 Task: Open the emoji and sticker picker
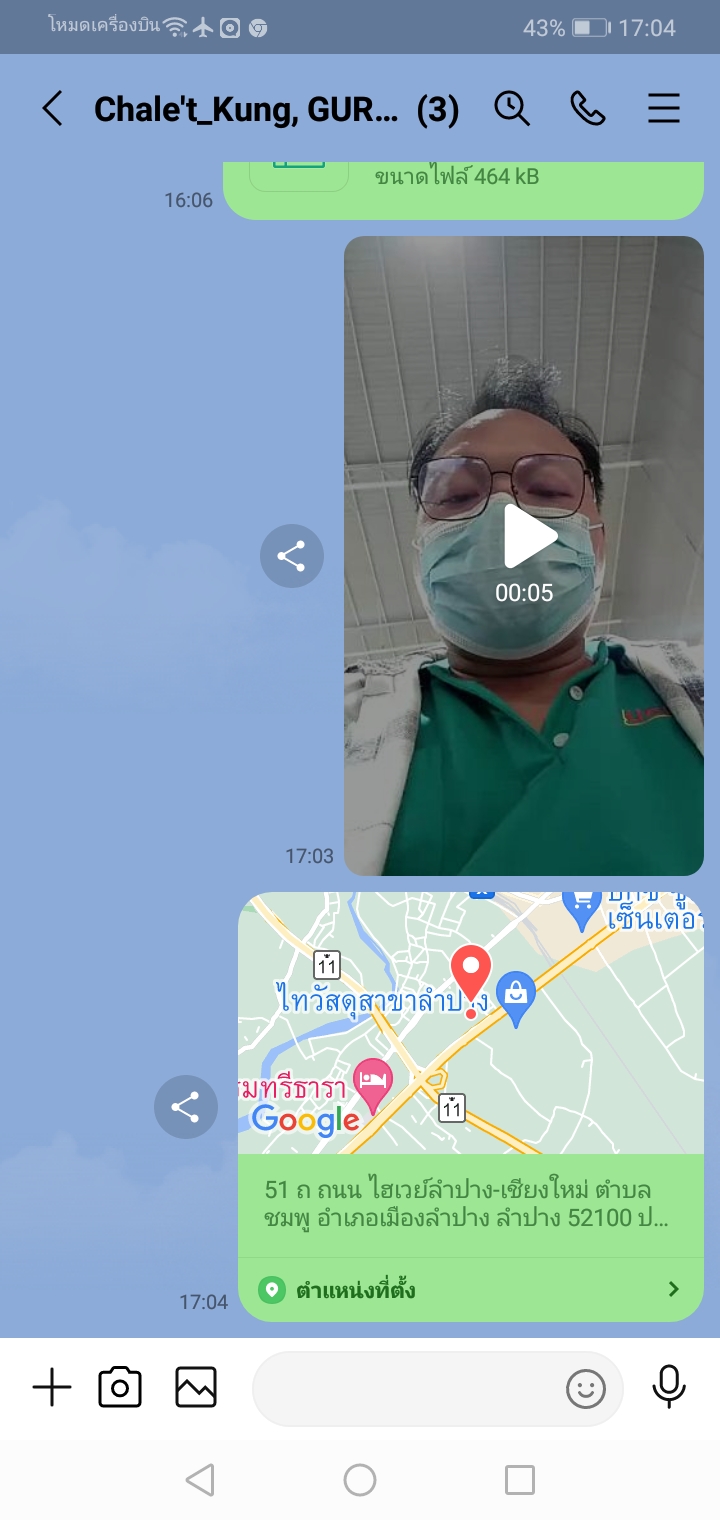[586, 1388]
